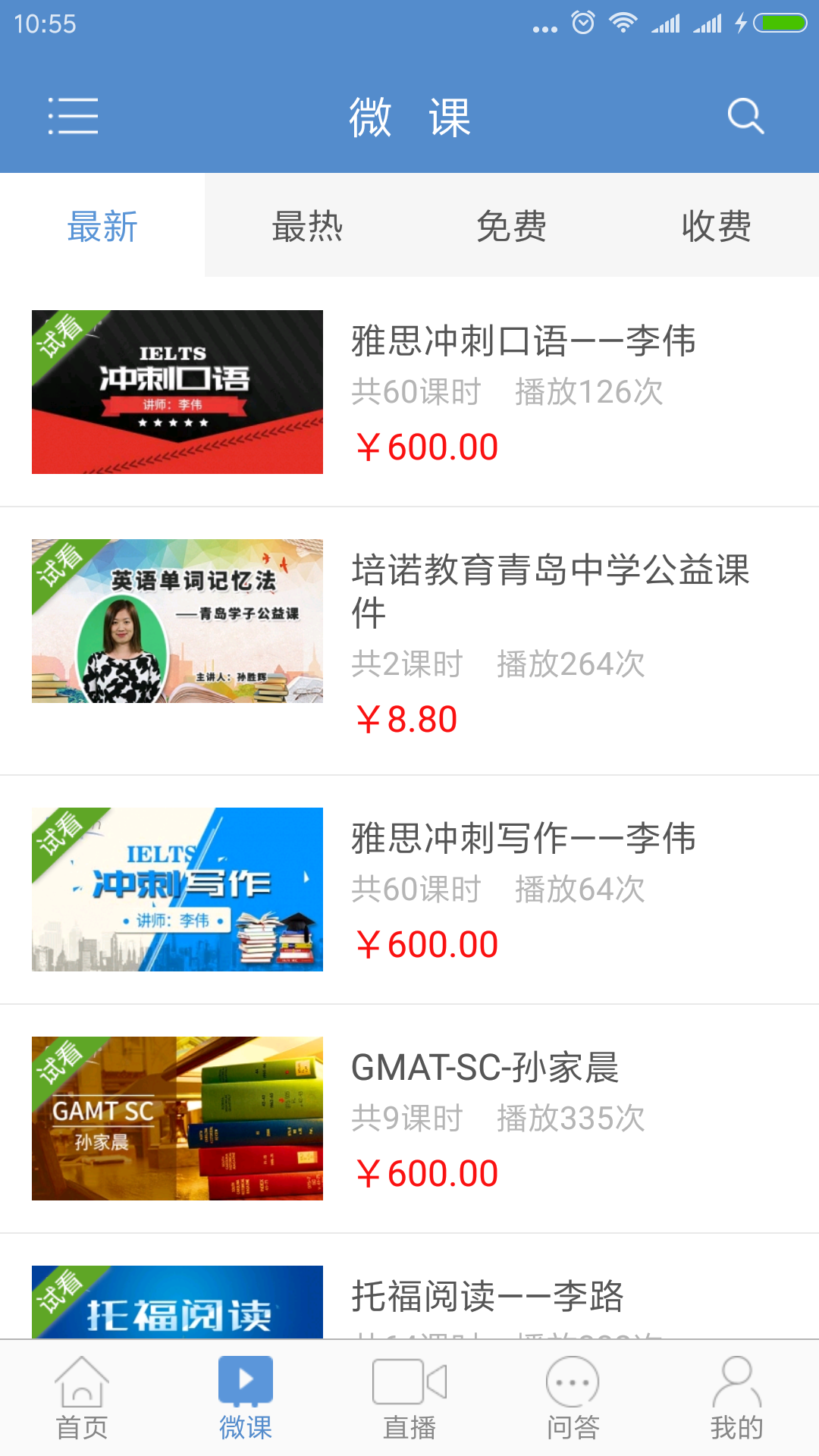Viewport: 819px width, 1456px height.
Task: Select the 最新 tab
Action: [x=102, y=226]
